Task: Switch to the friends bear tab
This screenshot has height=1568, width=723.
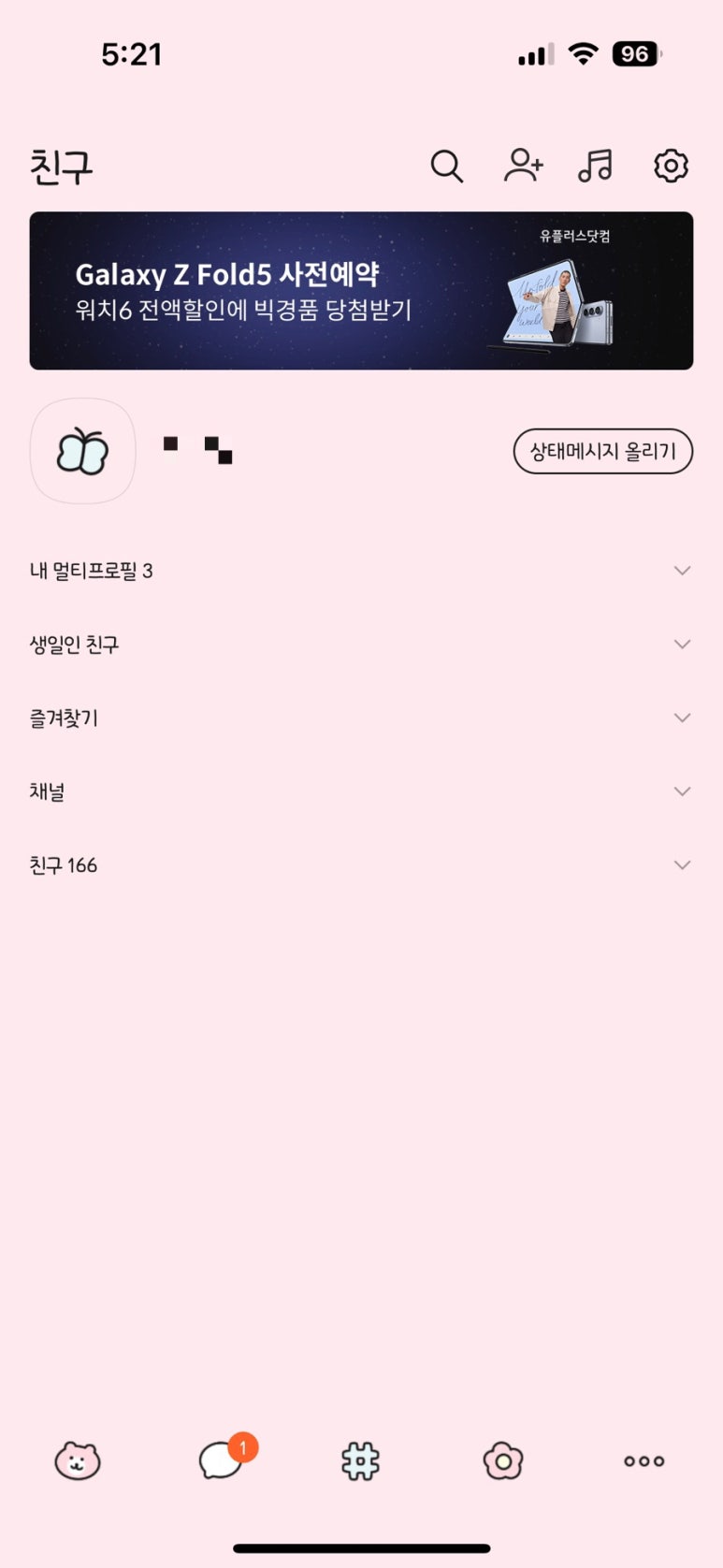Action: pyautogui.click(x=78, y=1460)
